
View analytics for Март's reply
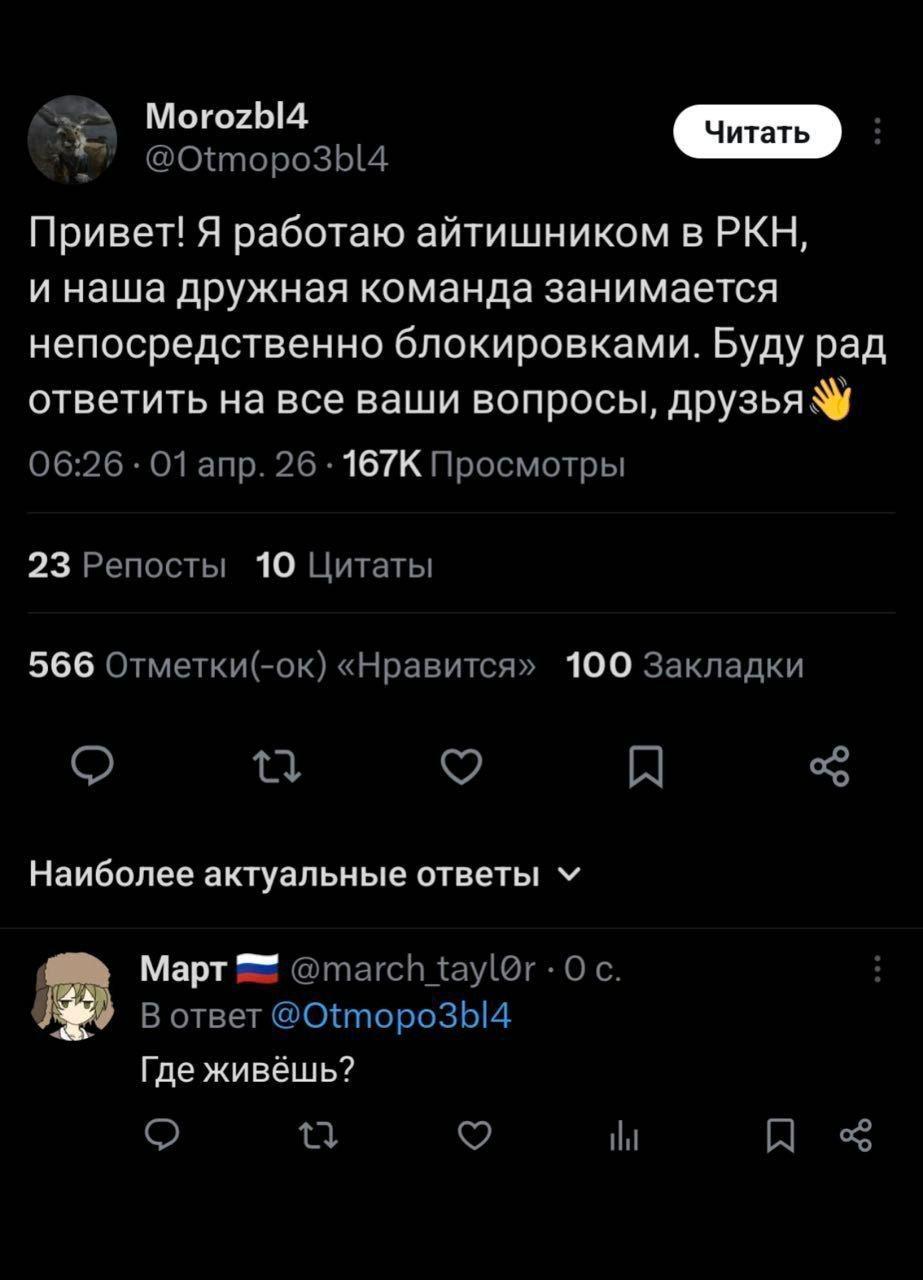tap(623, 1135)
